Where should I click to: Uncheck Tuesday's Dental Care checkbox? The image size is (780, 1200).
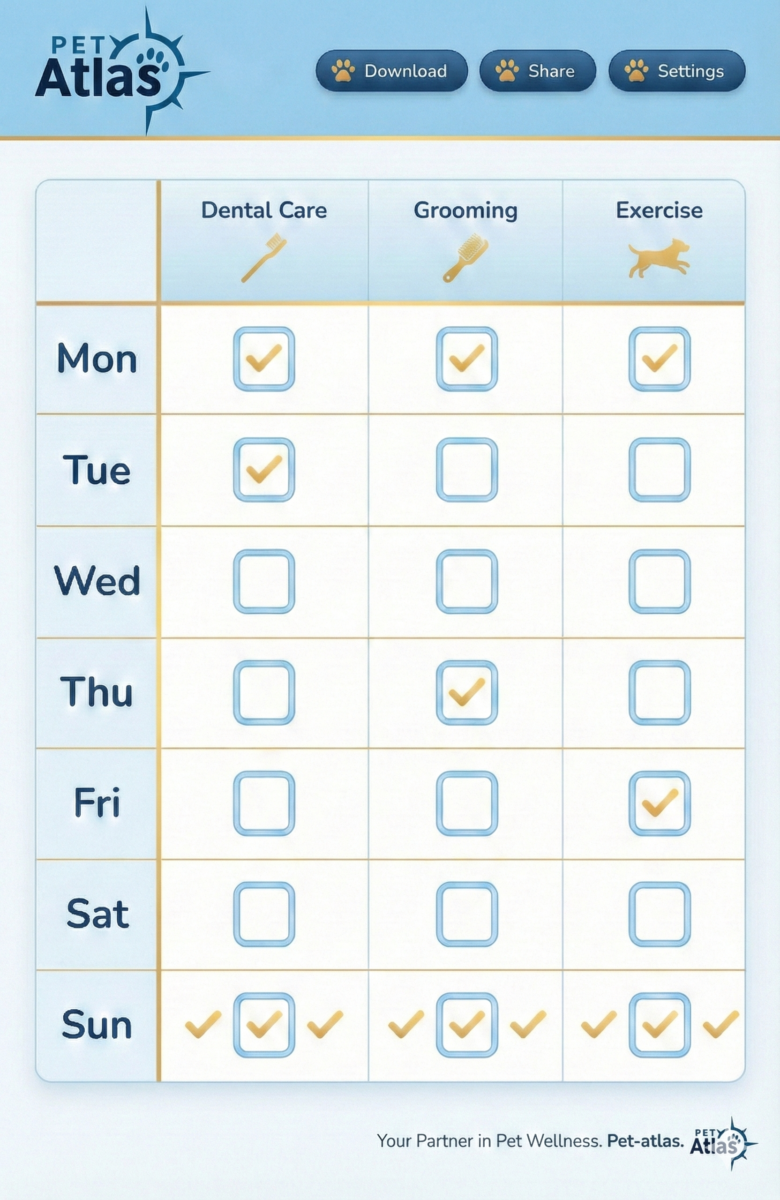[264, 469]
